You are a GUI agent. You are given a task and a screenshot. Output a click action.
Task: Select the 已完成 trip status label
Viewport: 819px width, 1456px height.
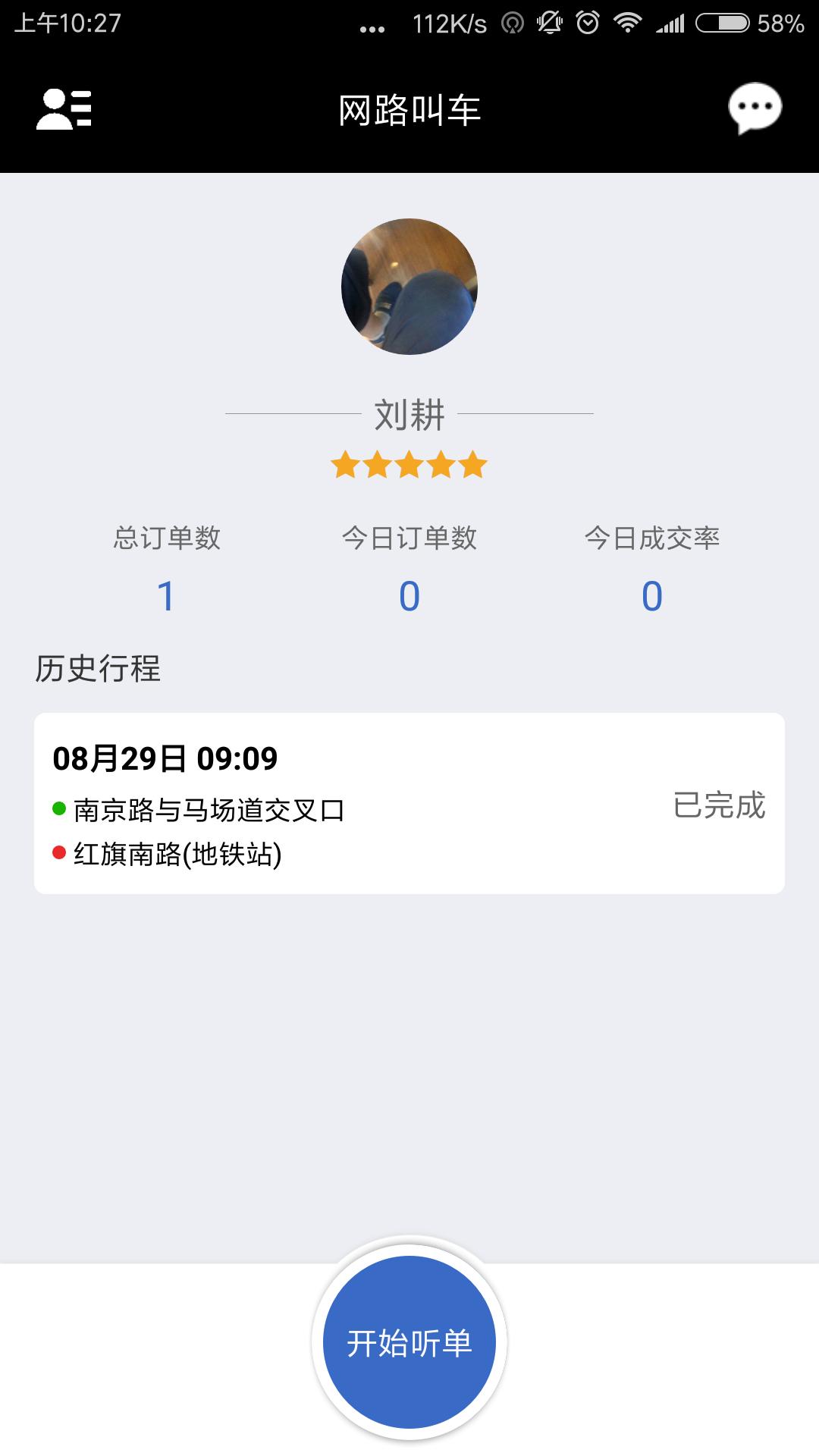[x=719, y=808]
